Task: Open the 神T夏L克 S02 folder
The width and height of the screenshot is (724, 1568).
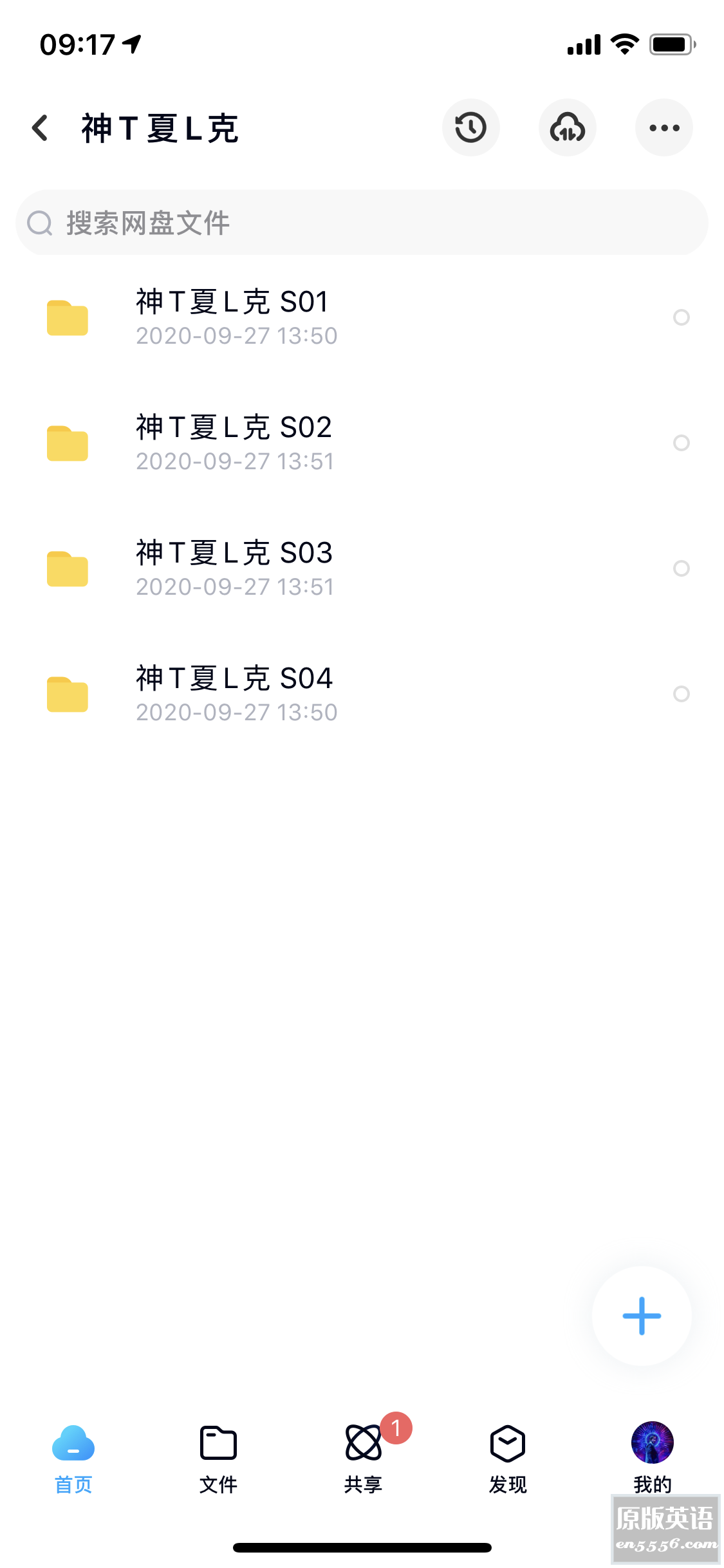Action: [x=233, y=443]
